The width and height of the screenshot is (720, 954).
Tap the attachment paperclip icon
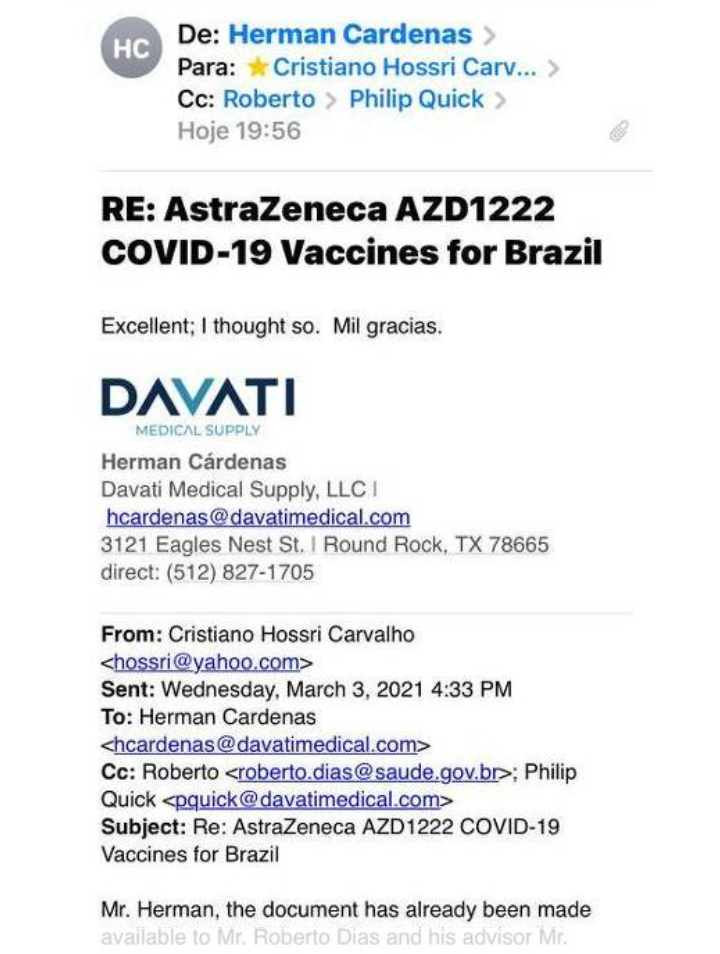pos(619,131)
